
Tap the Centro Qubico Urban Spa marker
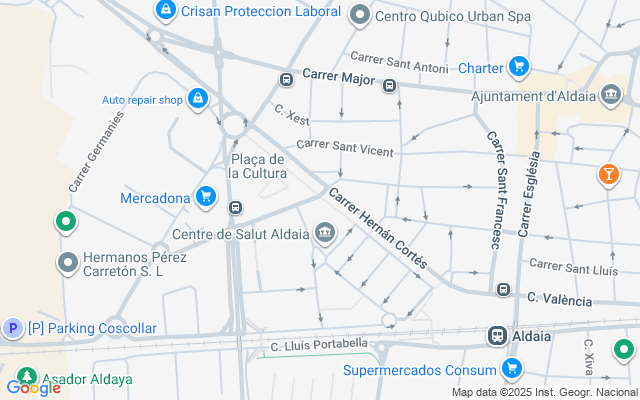[x=360, y=15]
